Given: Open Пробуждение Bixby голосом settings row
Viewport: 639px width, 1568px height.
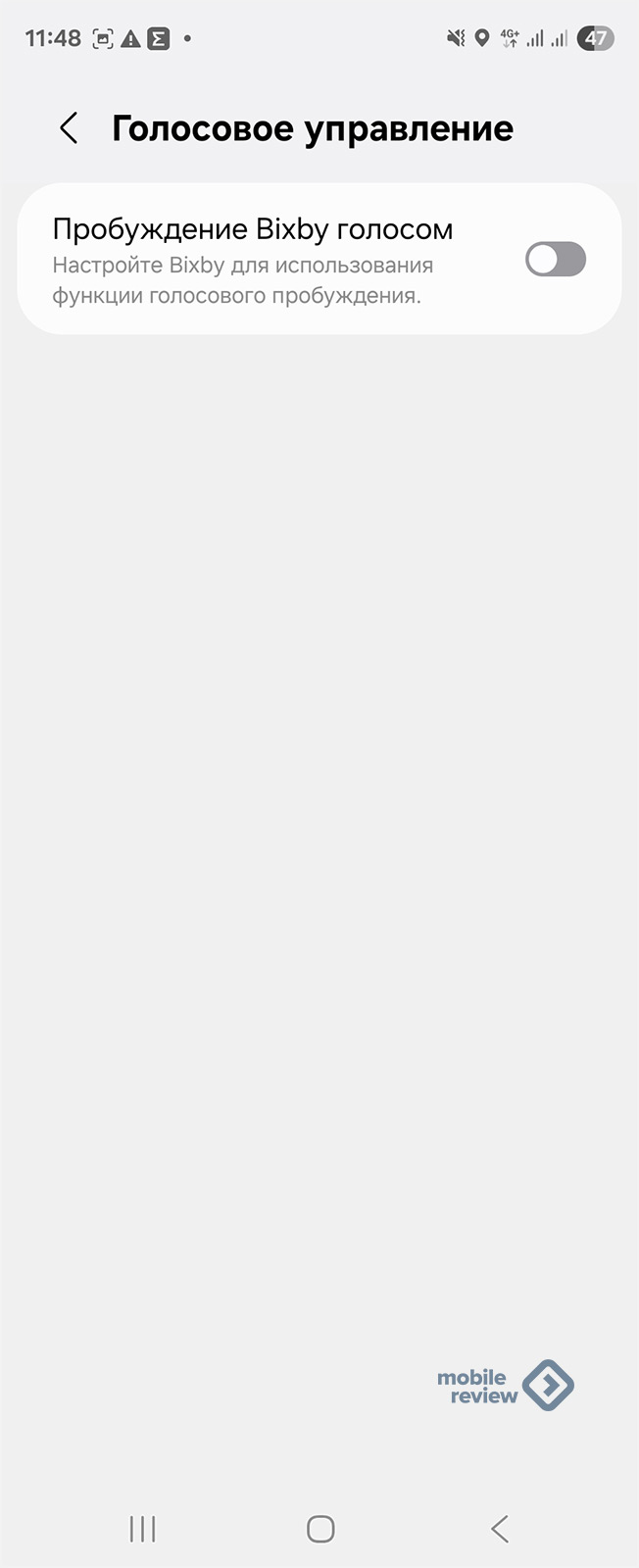Looking at the screenshot, I should (265, 260).
